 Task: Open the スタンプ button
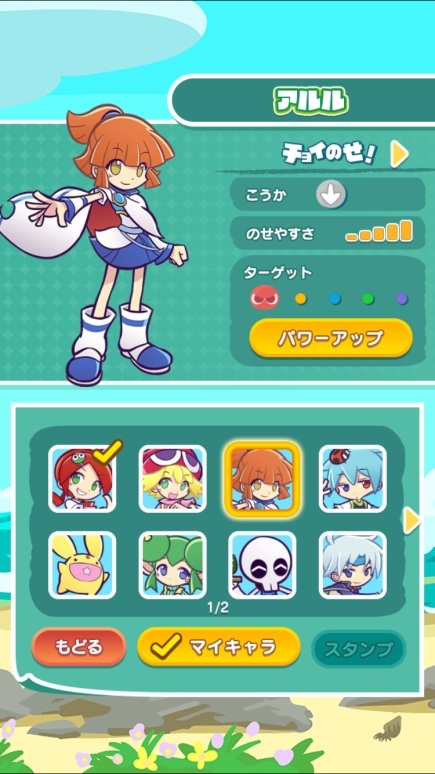tap(359, 648)
